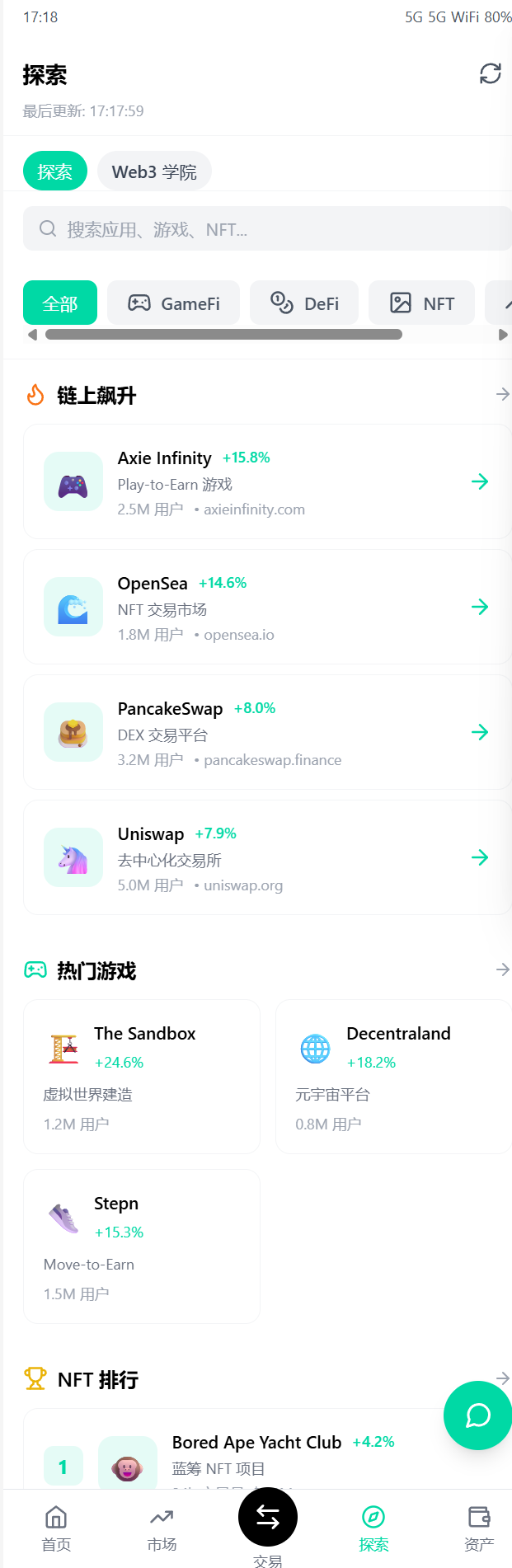Viewport: 512px width, 1568px height.
Task: Refresh the explore page data
Action: pyautogui.click(x=491, y=73)
